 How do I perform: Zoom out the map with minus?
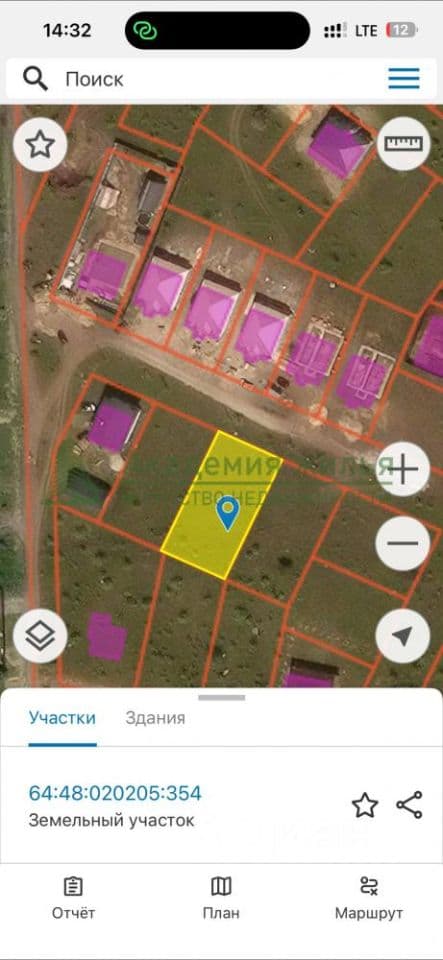click(403, 543)
